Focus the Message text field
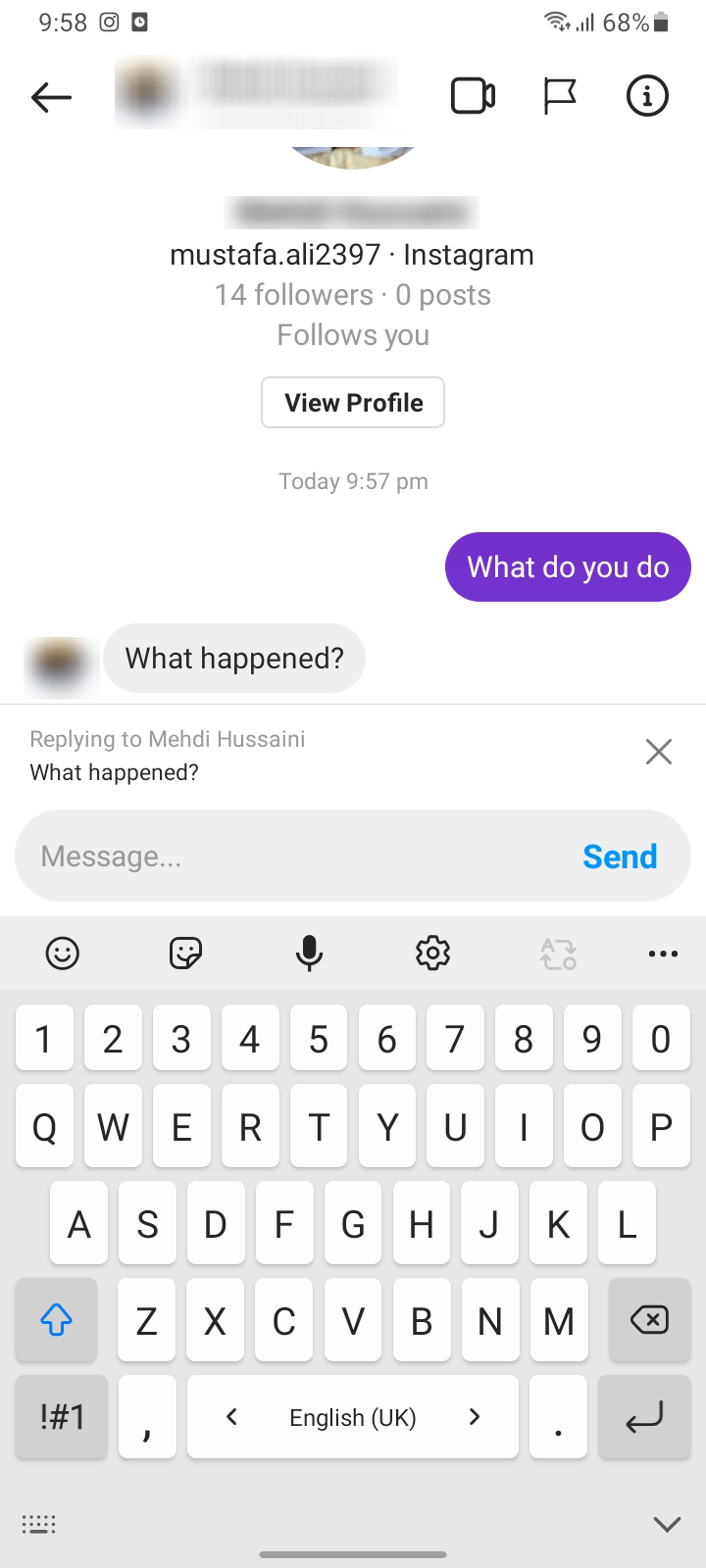 (x=294, y=857)
